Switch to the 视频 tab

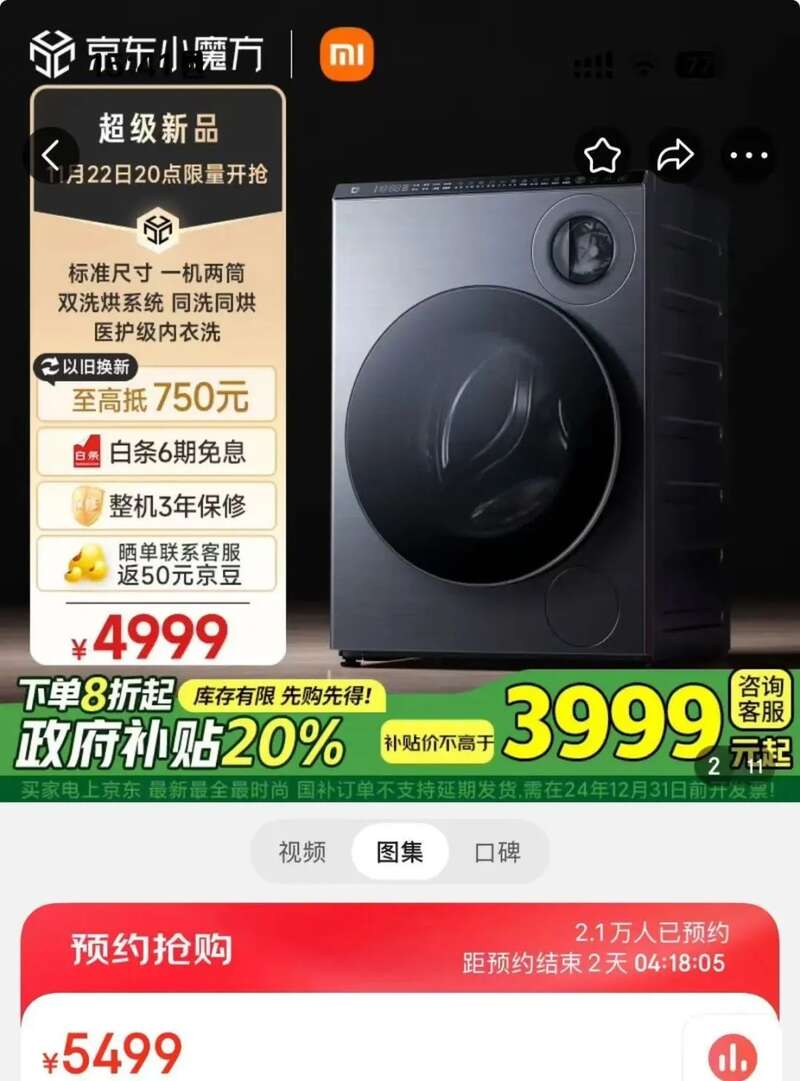[x=302, y=852]
